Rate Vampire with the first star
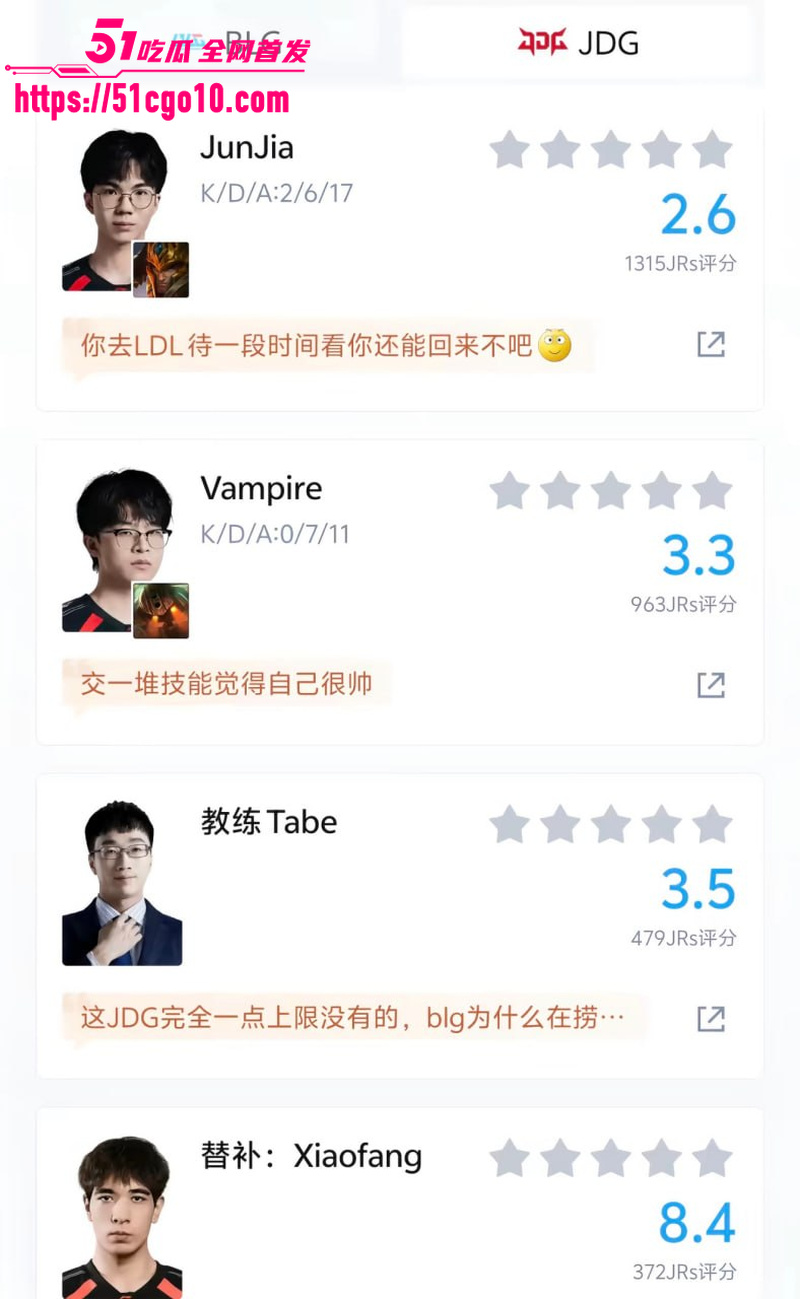 (509, 491)
